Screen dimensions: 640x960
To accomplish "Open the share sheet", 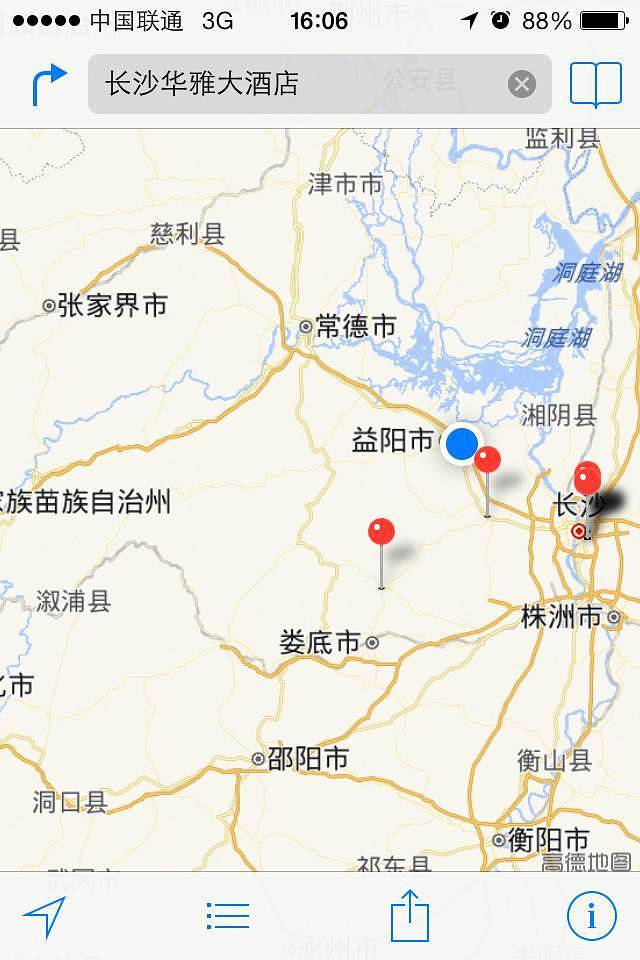I will [409, 918].
